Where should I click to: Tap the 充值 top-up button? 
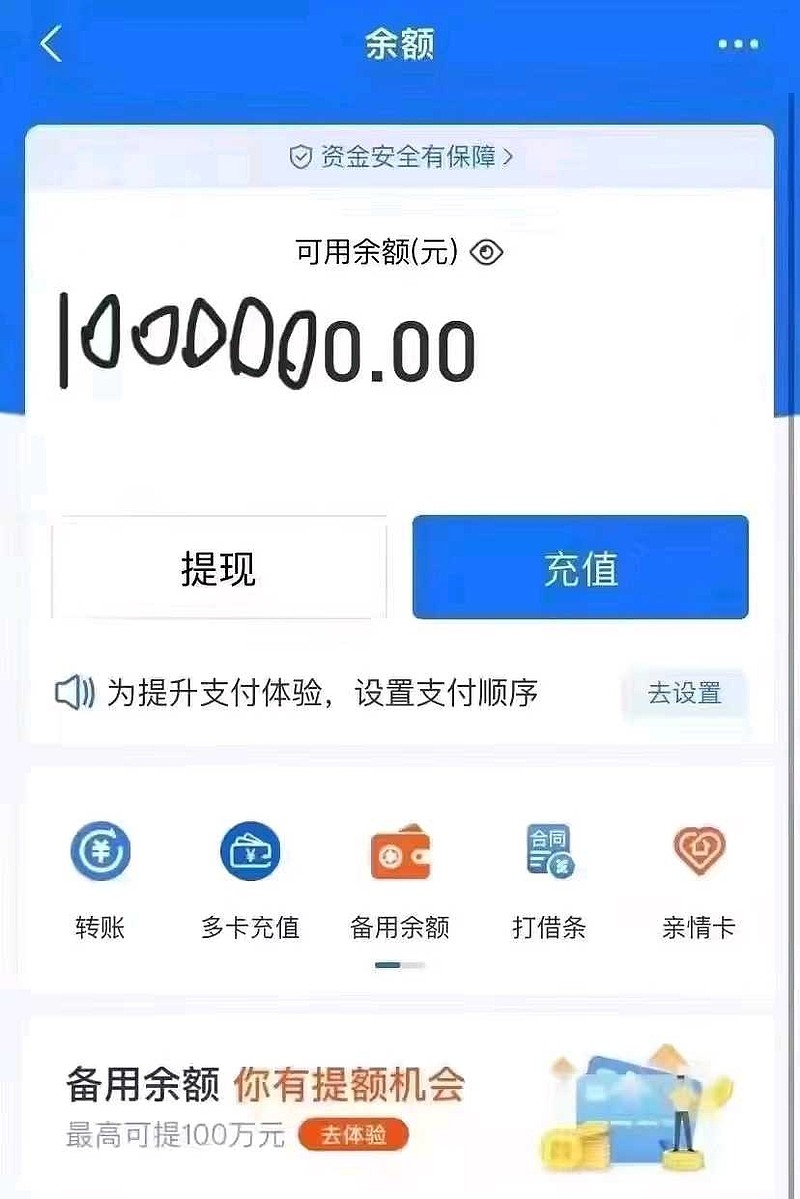580,568
